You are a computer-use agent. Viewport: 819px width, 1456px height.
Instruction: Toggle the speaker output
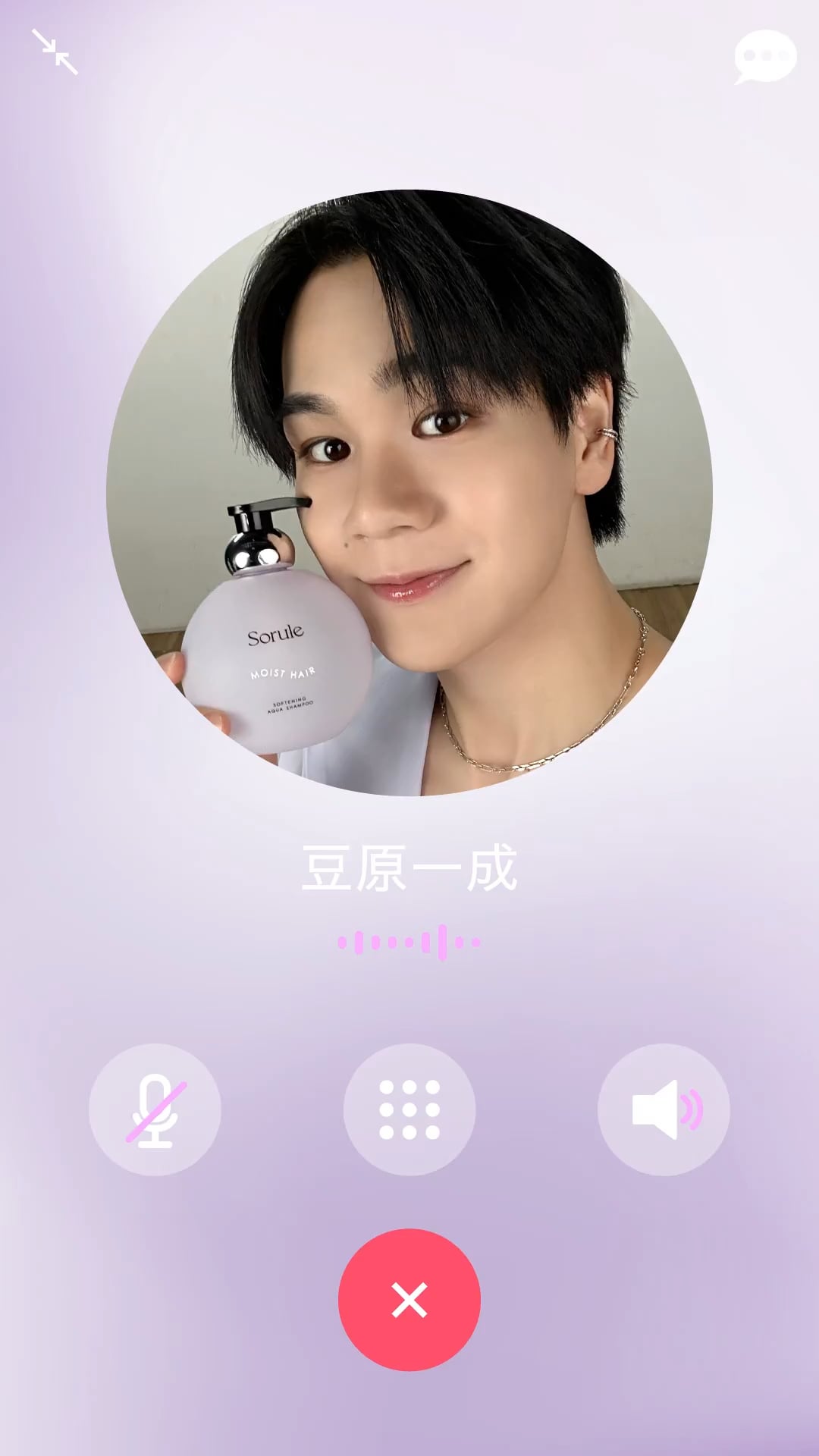coord(664,1109)
